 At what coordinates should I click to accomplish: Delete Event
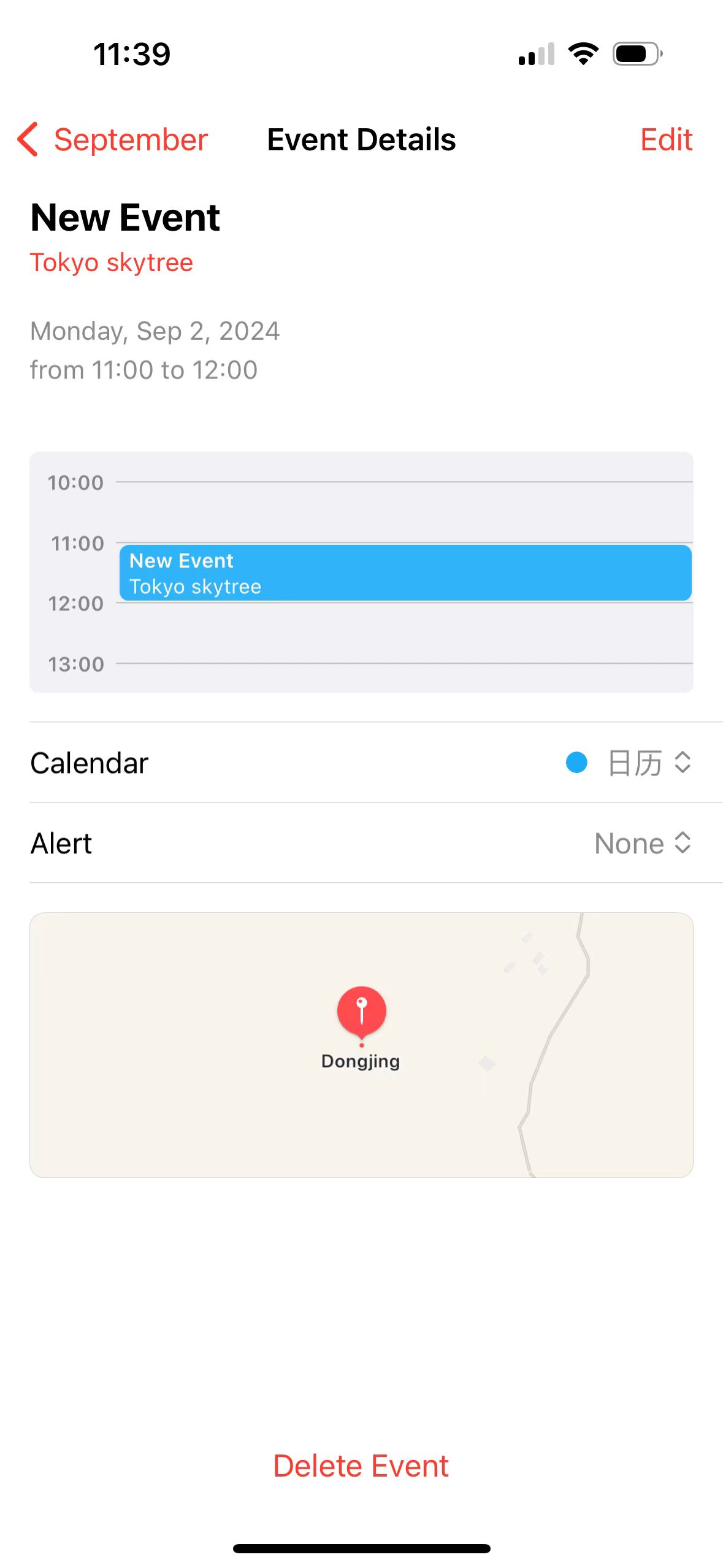[361, 1466]
